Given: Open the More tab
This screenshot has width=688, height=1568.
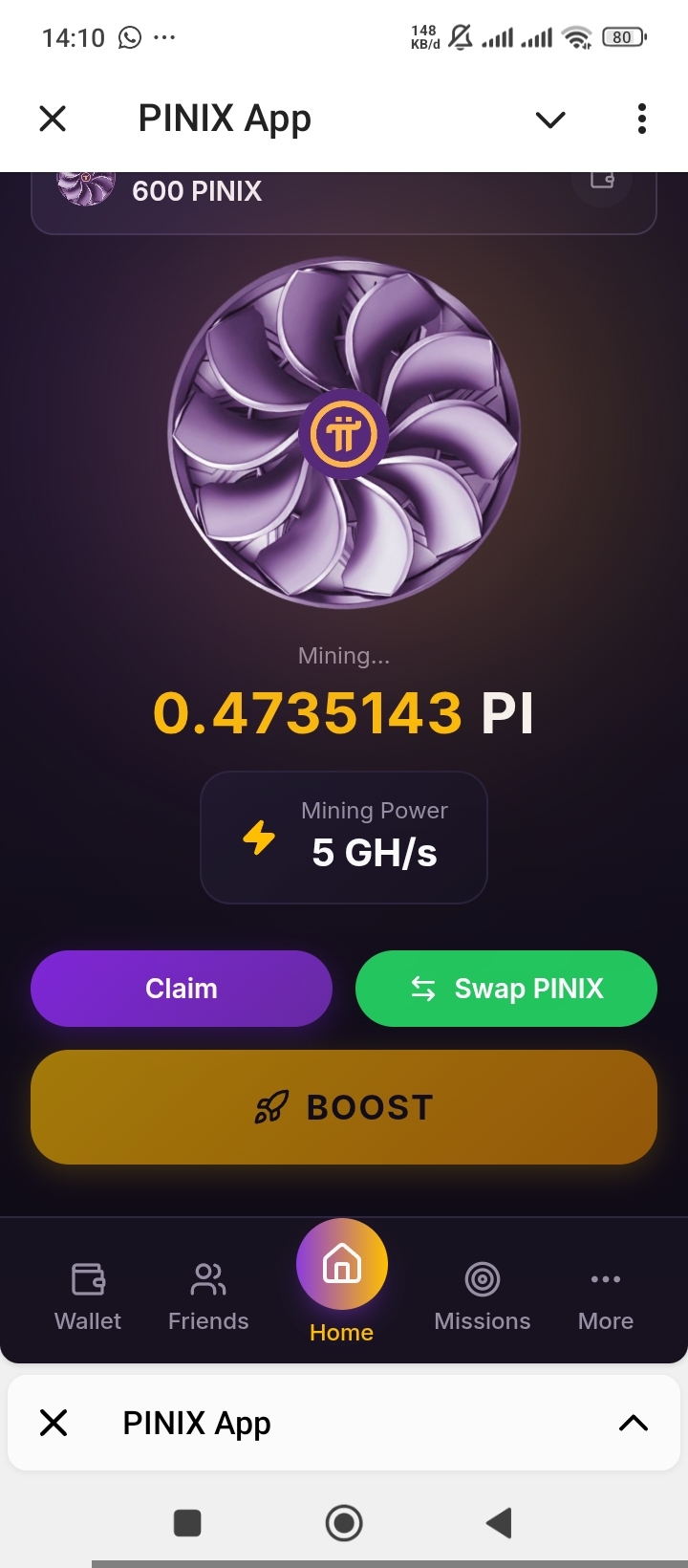Looking at the screenshot, I should click(x=606, y=1296).
